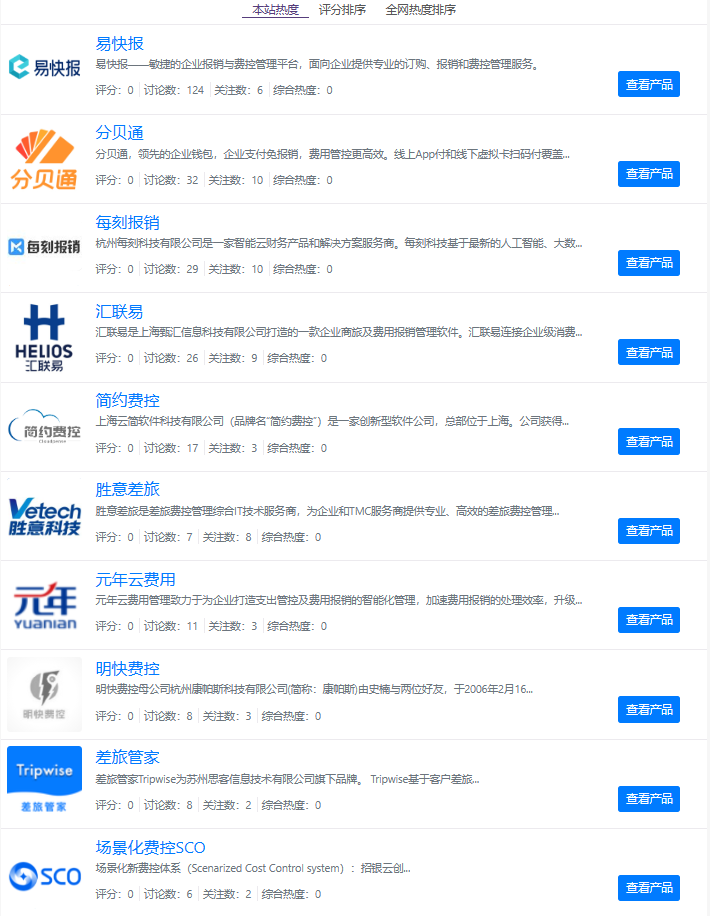Tap the 胜意科技 Vetech logo thumbnail
This screenshot has height=916, width=710.
point(44,514)
